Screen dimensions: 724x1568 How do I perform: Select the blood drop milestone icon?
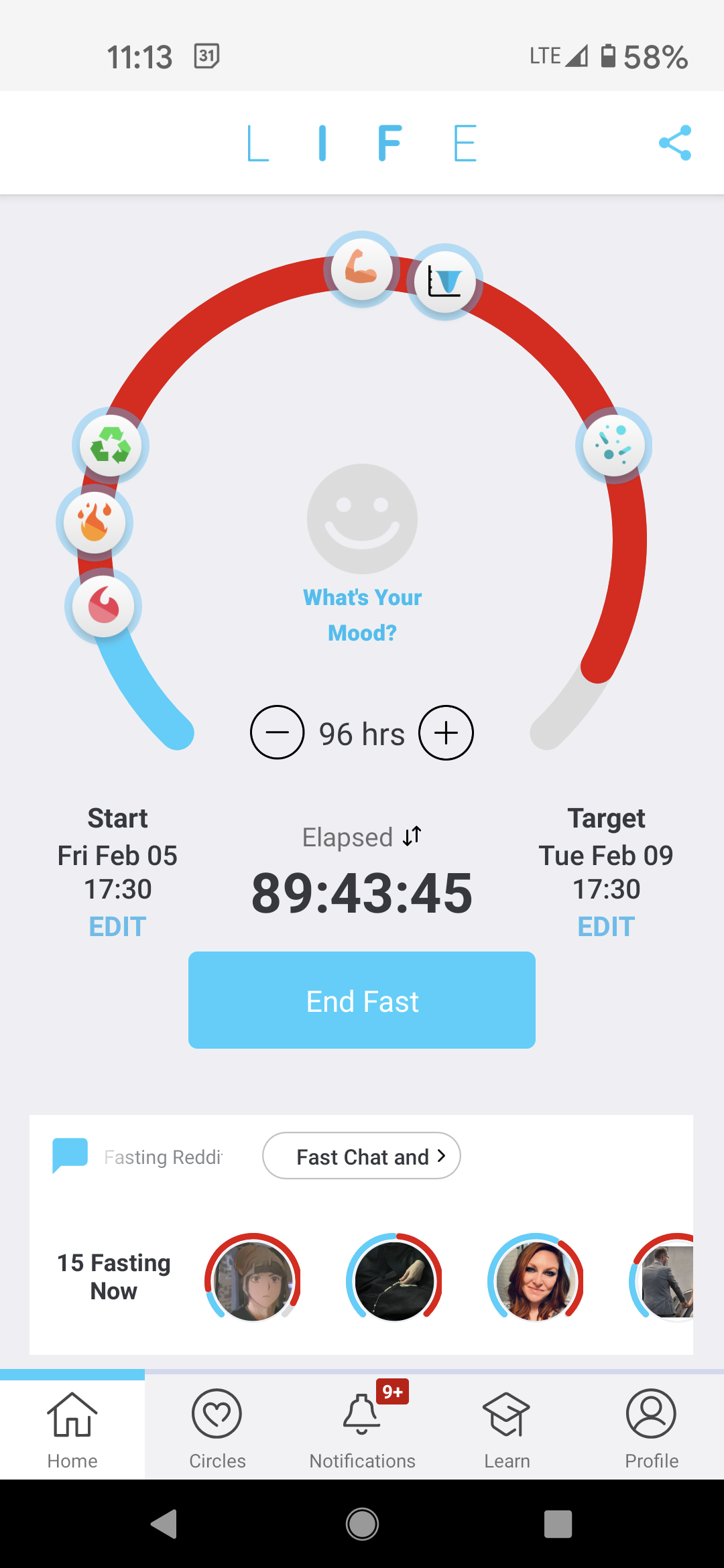(x=104, y=605)
